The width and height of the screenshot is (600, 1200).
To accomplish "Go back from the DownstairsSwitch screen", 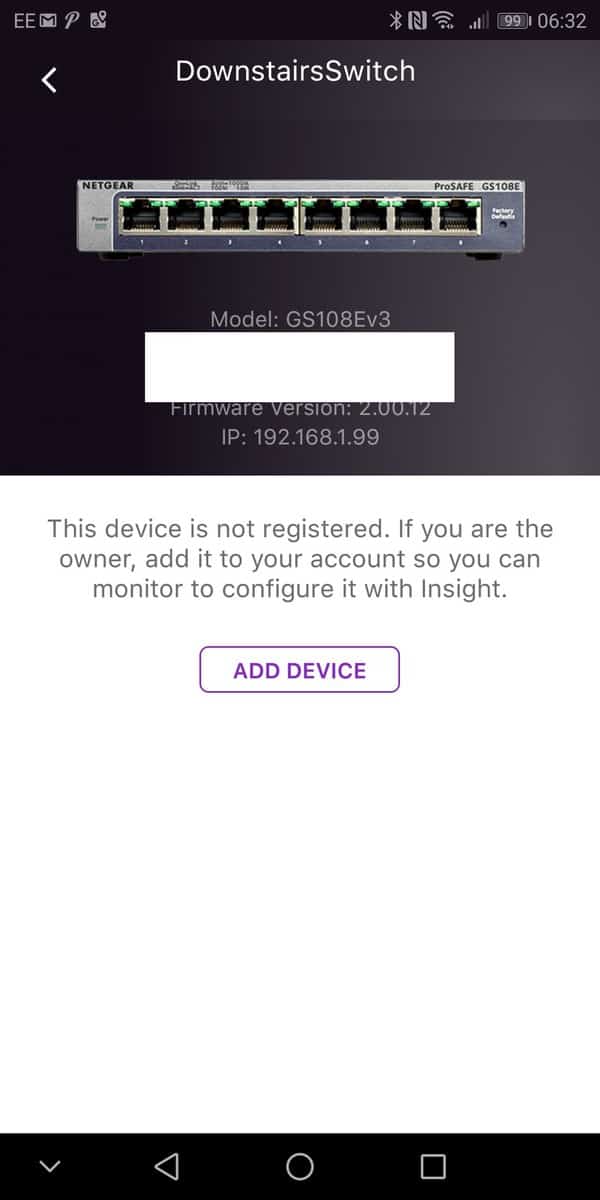I will pos(49,80).
